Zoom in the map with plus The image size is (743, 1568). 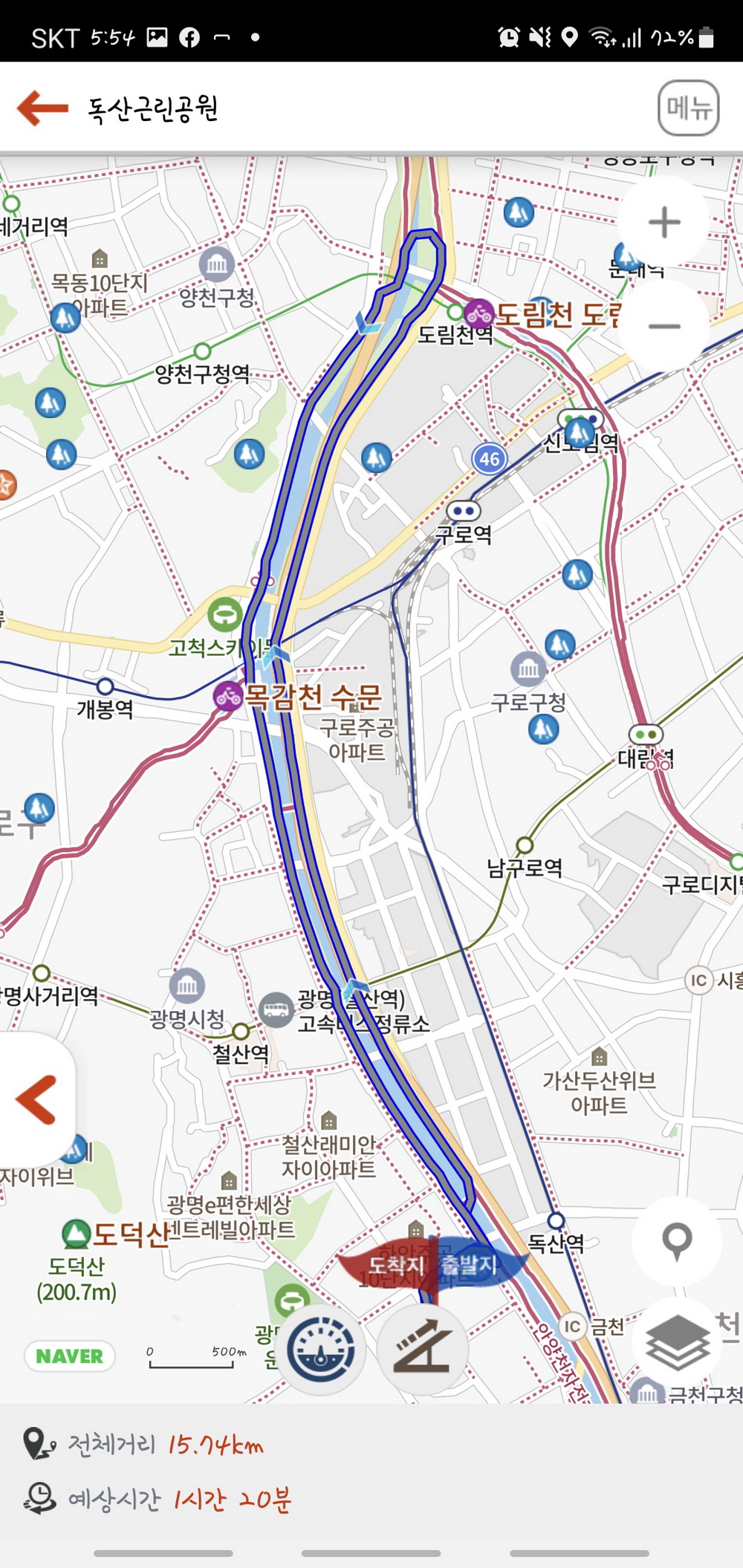[x=664, y=222]
